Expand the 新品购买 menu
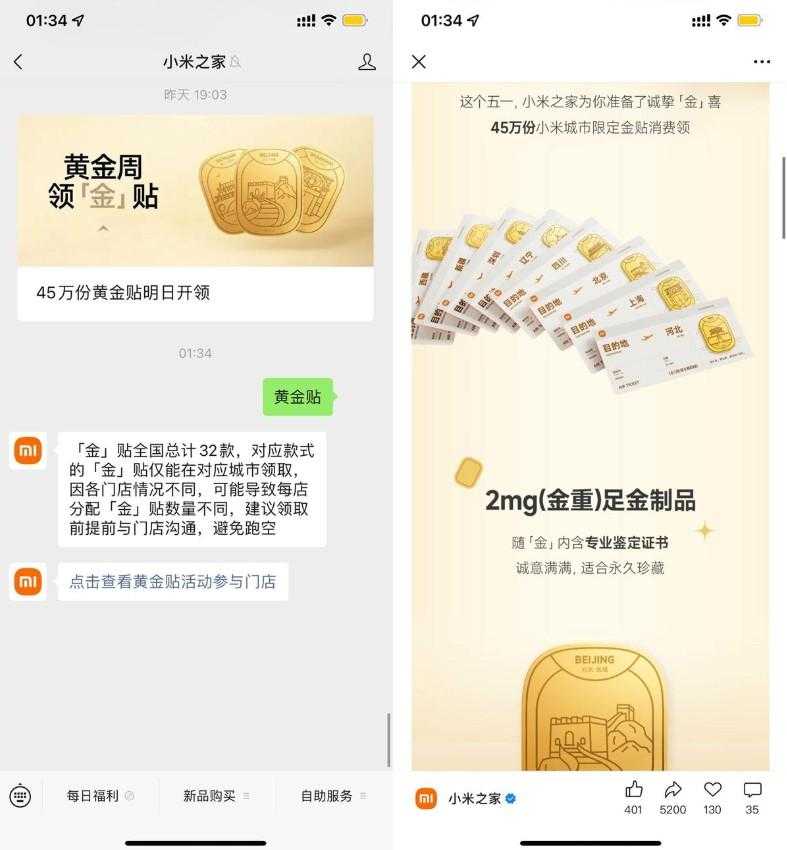This screenshot has height=850, width=787. click(216, 796)
